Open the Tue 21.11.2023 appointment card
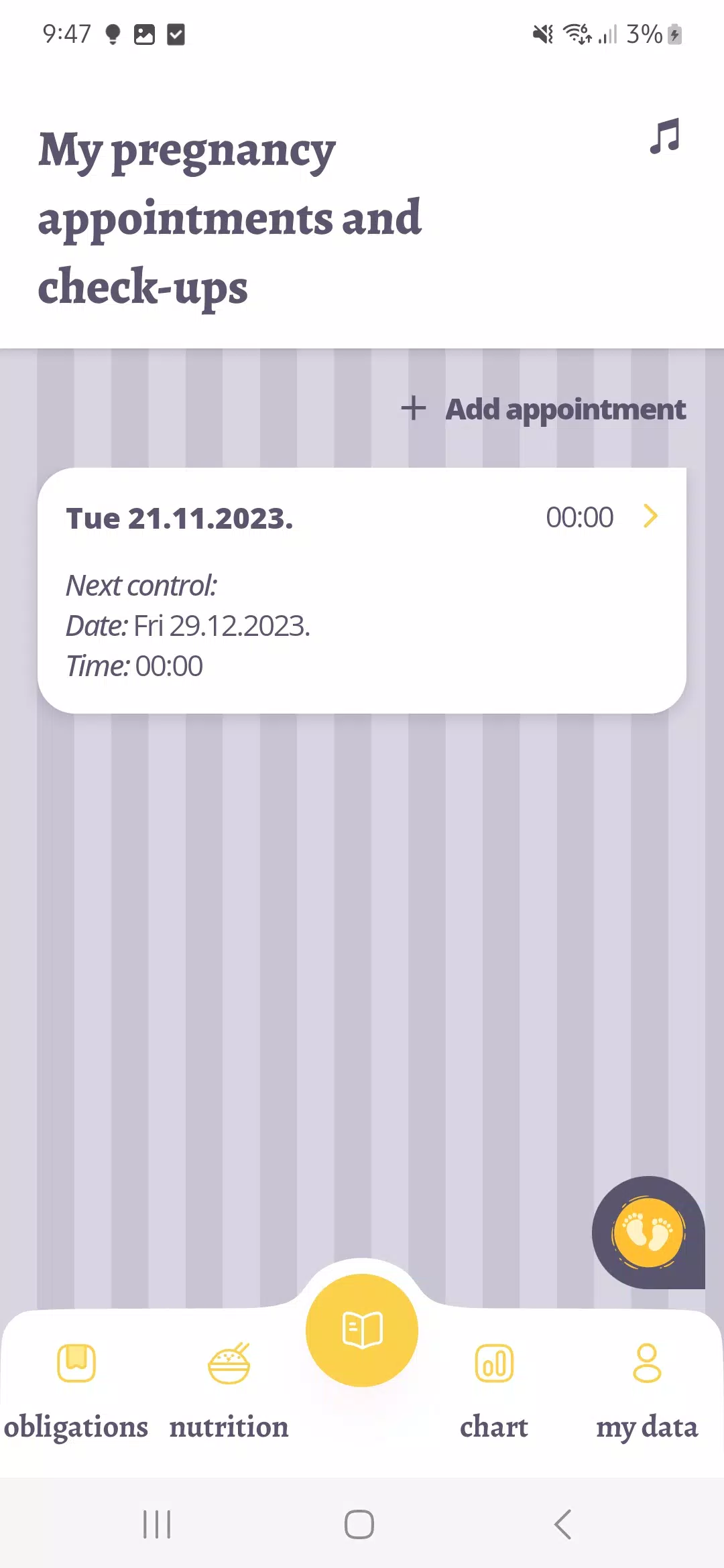The width and height of the screenshot is (724, 1568). 362,590
